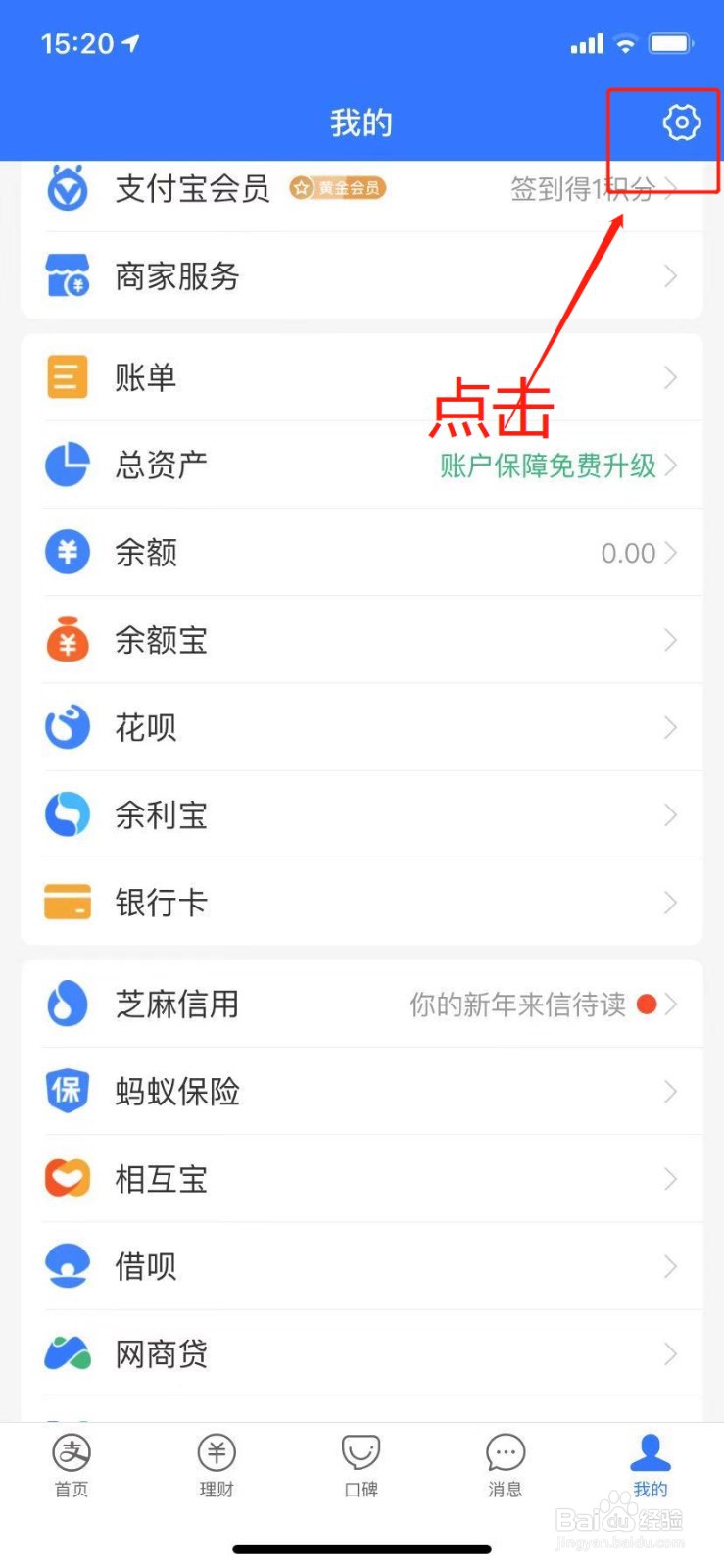Select the 余额宝 money bag icon
724x1568 pixels.
pyautogui.click(x=67, y=640)
